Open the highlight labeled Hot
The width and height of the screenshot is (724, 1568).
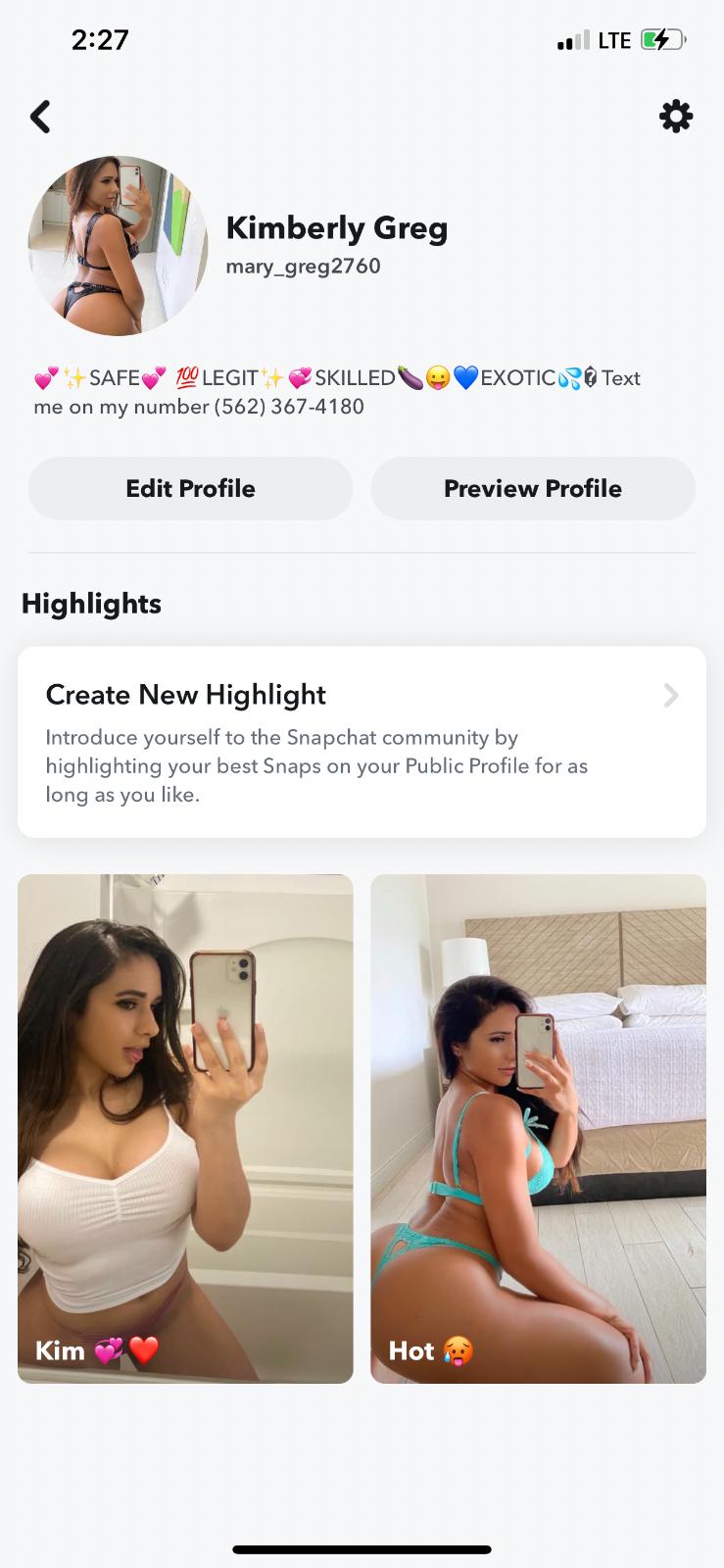coord(538,1128)
